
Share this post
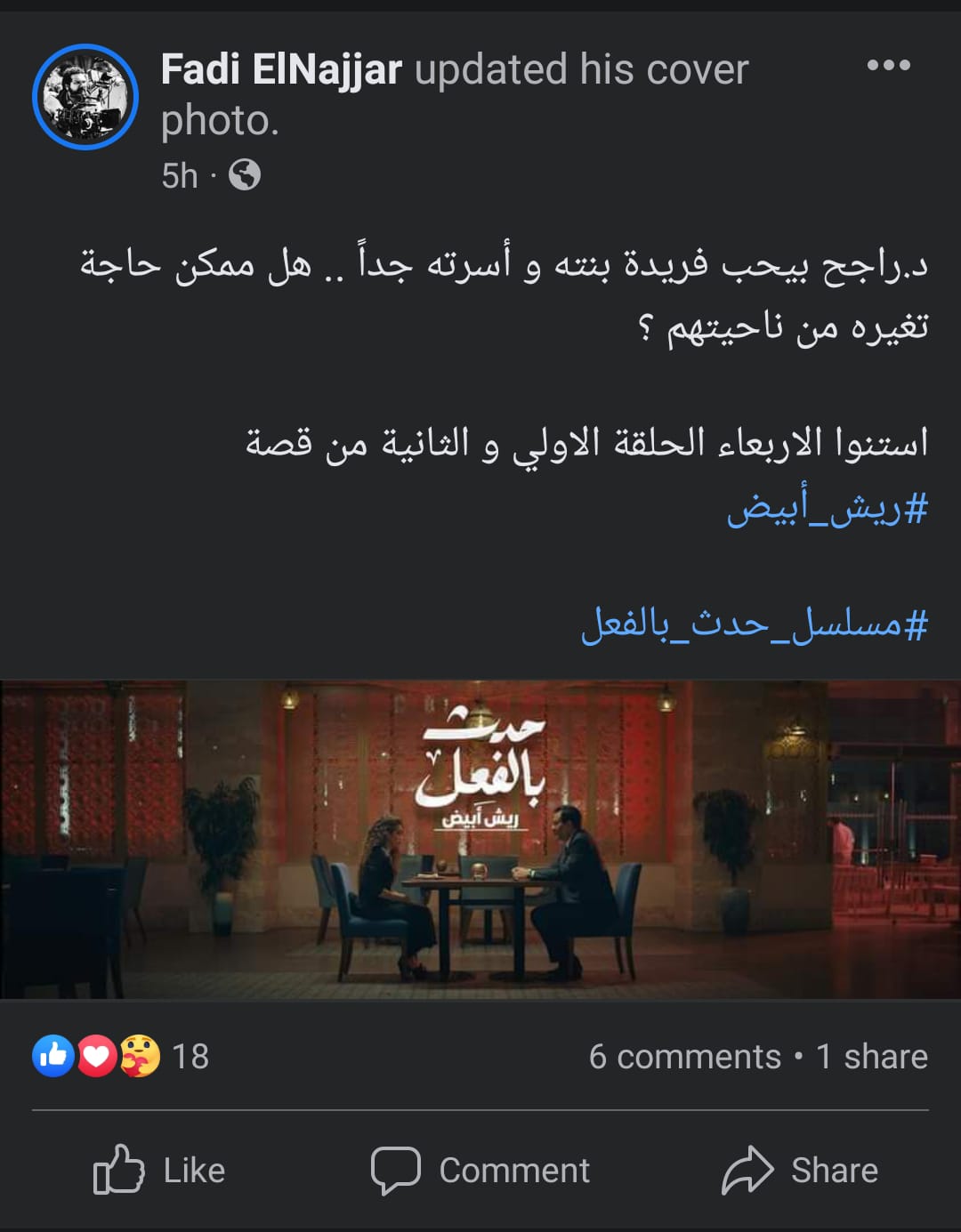799,1170
